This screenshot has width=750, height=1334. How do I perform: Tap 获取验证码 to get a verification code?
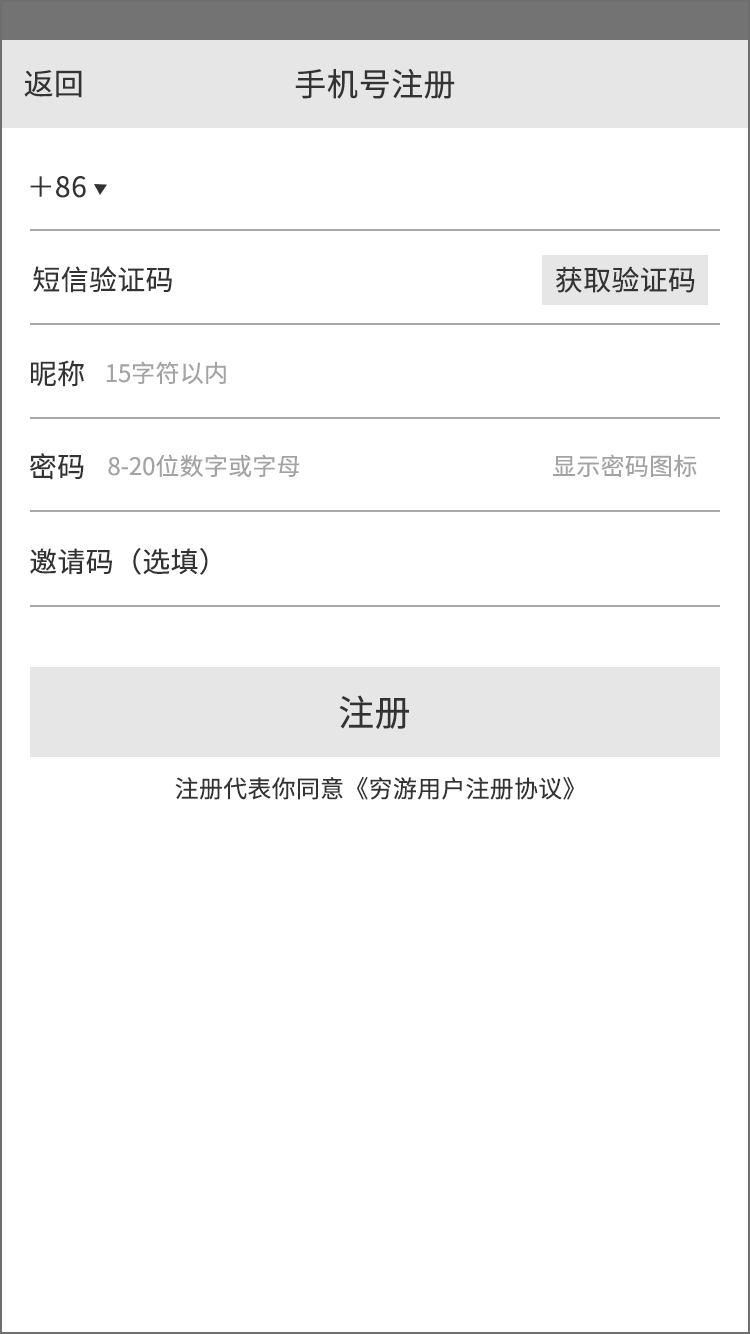click(x=625, y=280)
